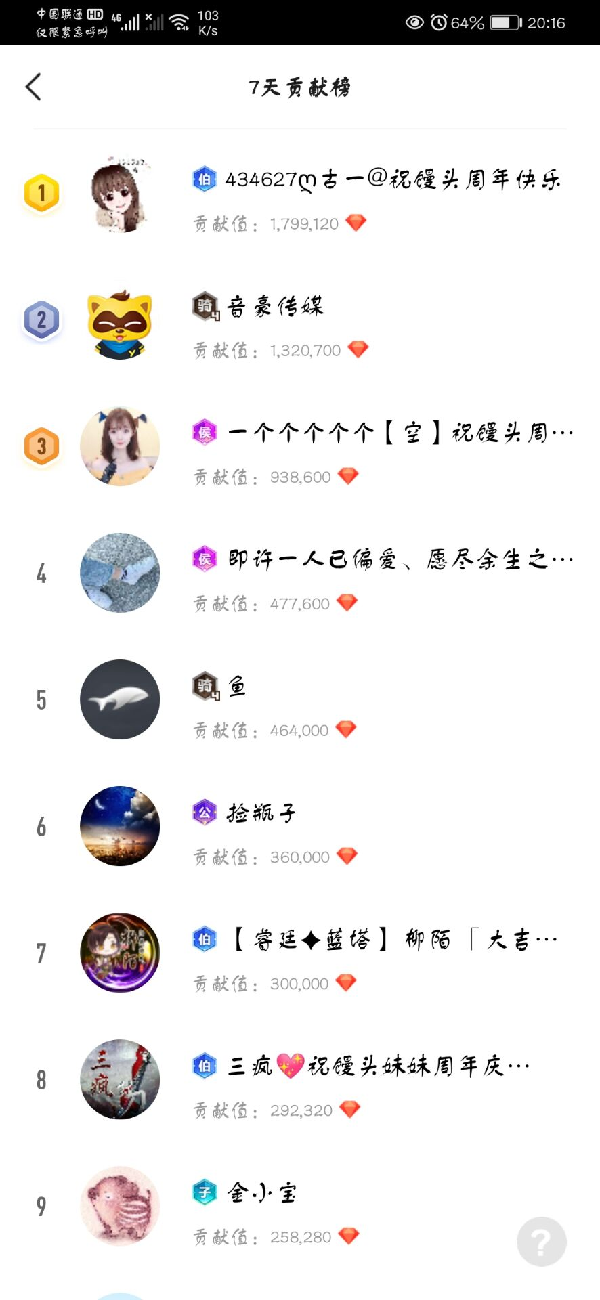Open rank 9 user 金小宝
The image size is (600, 1300).
(300, 1207)
